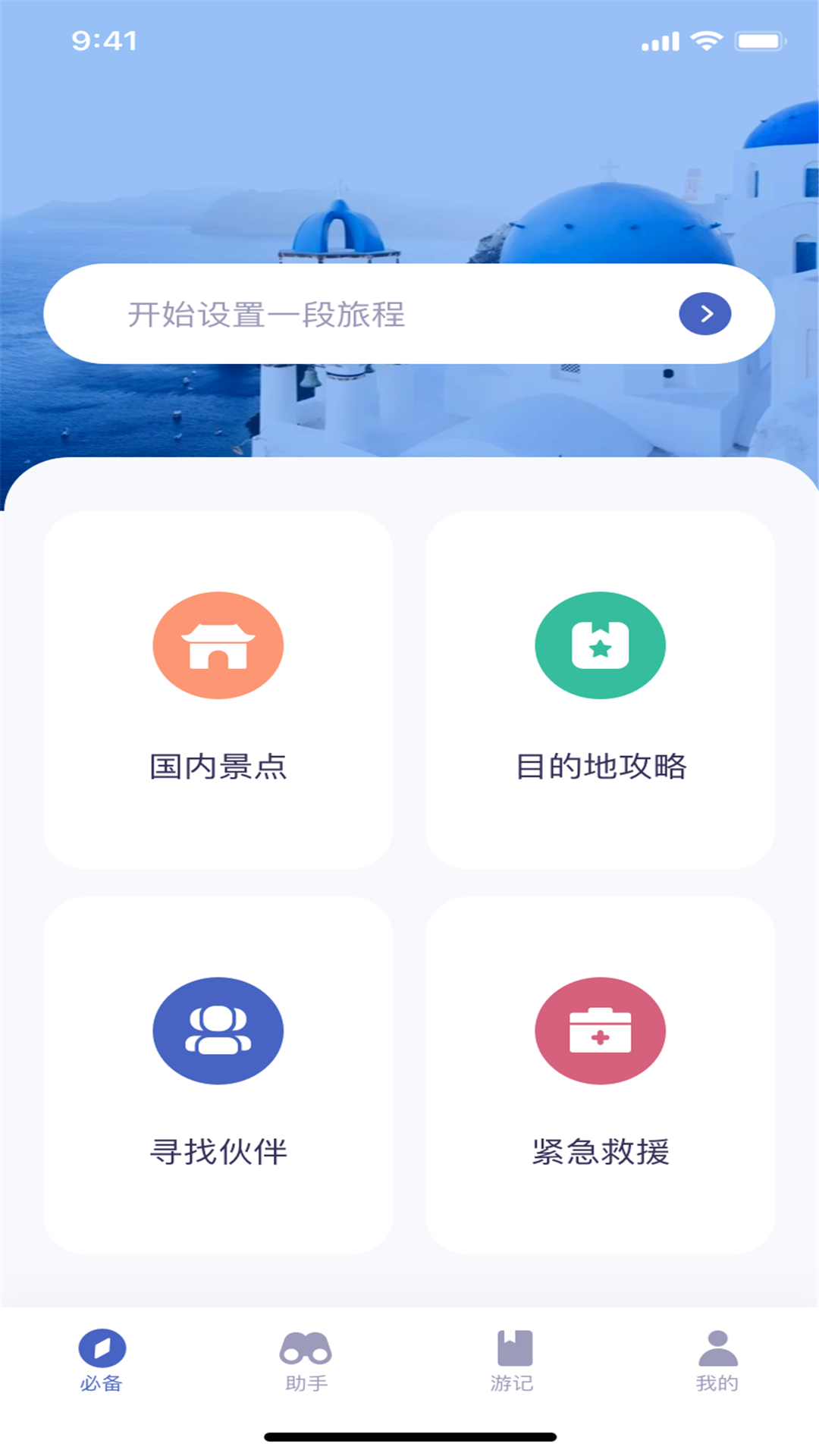
Task: Tap the blue arrow button to start a trip
Action: [x=704, y=314]
